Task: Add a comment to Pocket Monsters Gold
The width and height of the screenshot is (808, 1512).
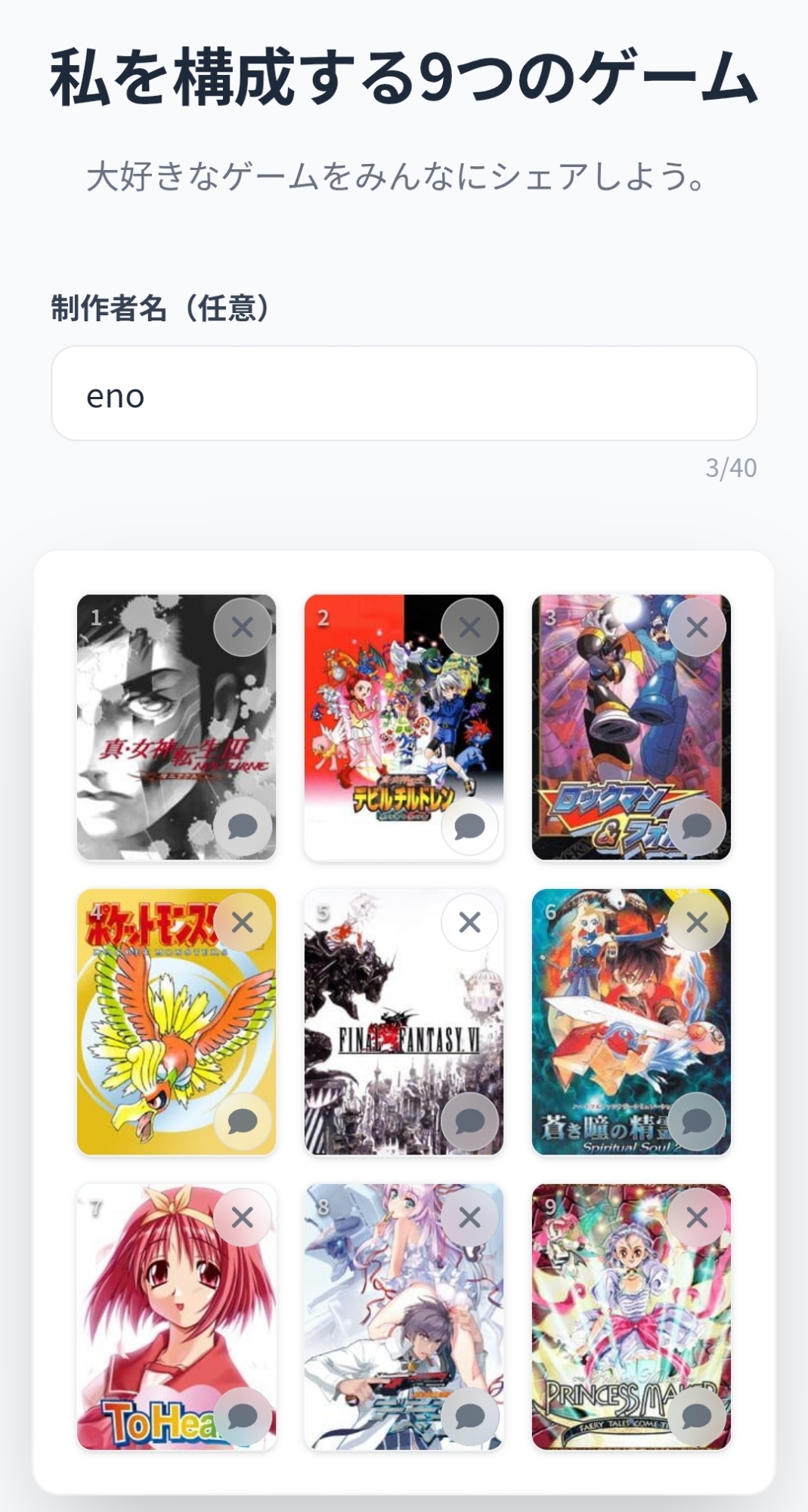Action: (x=243, y=1121)
